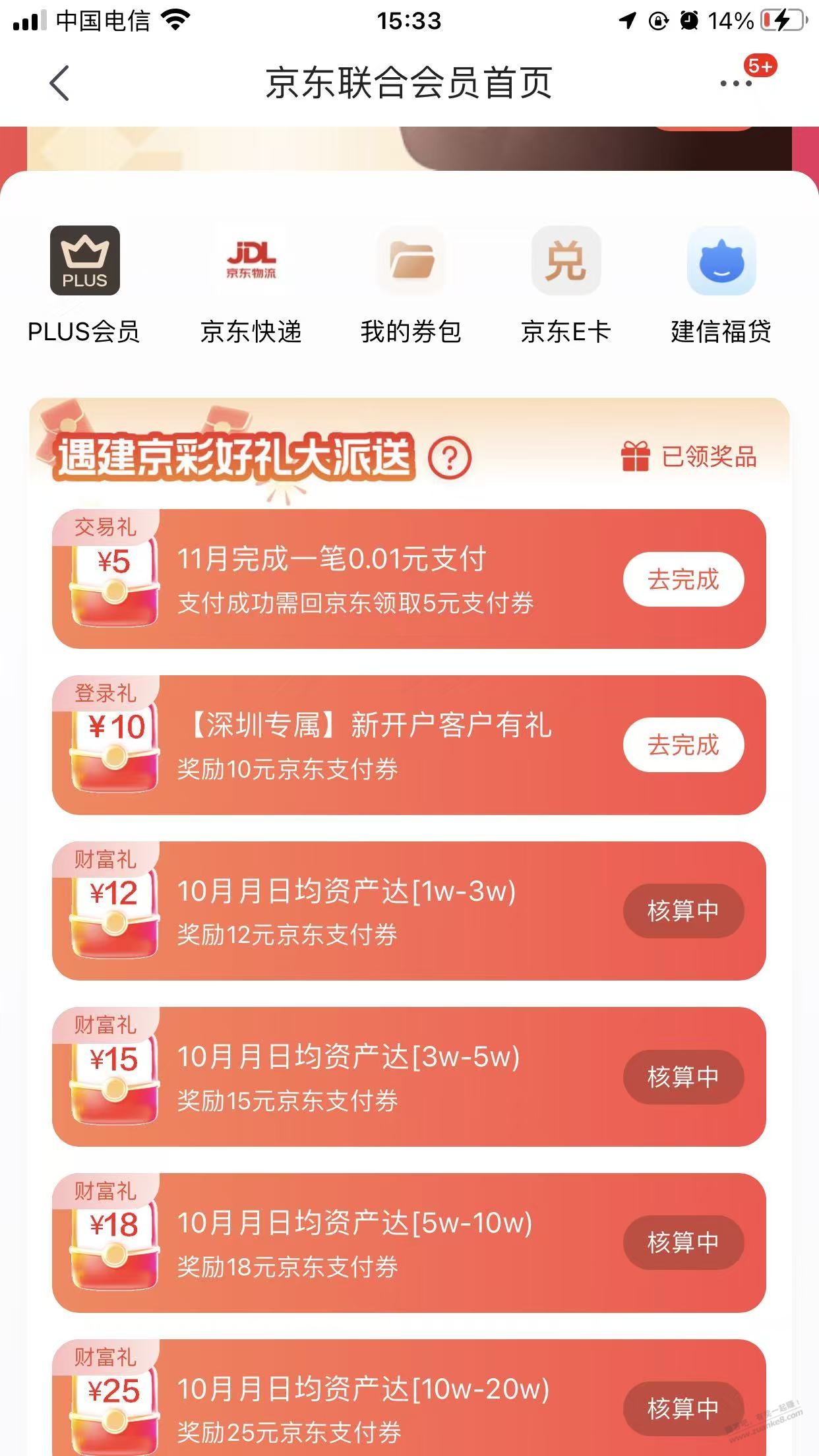
Task: Check 核算中 status for the 1w-3w tier
Action: click(684, 911)
